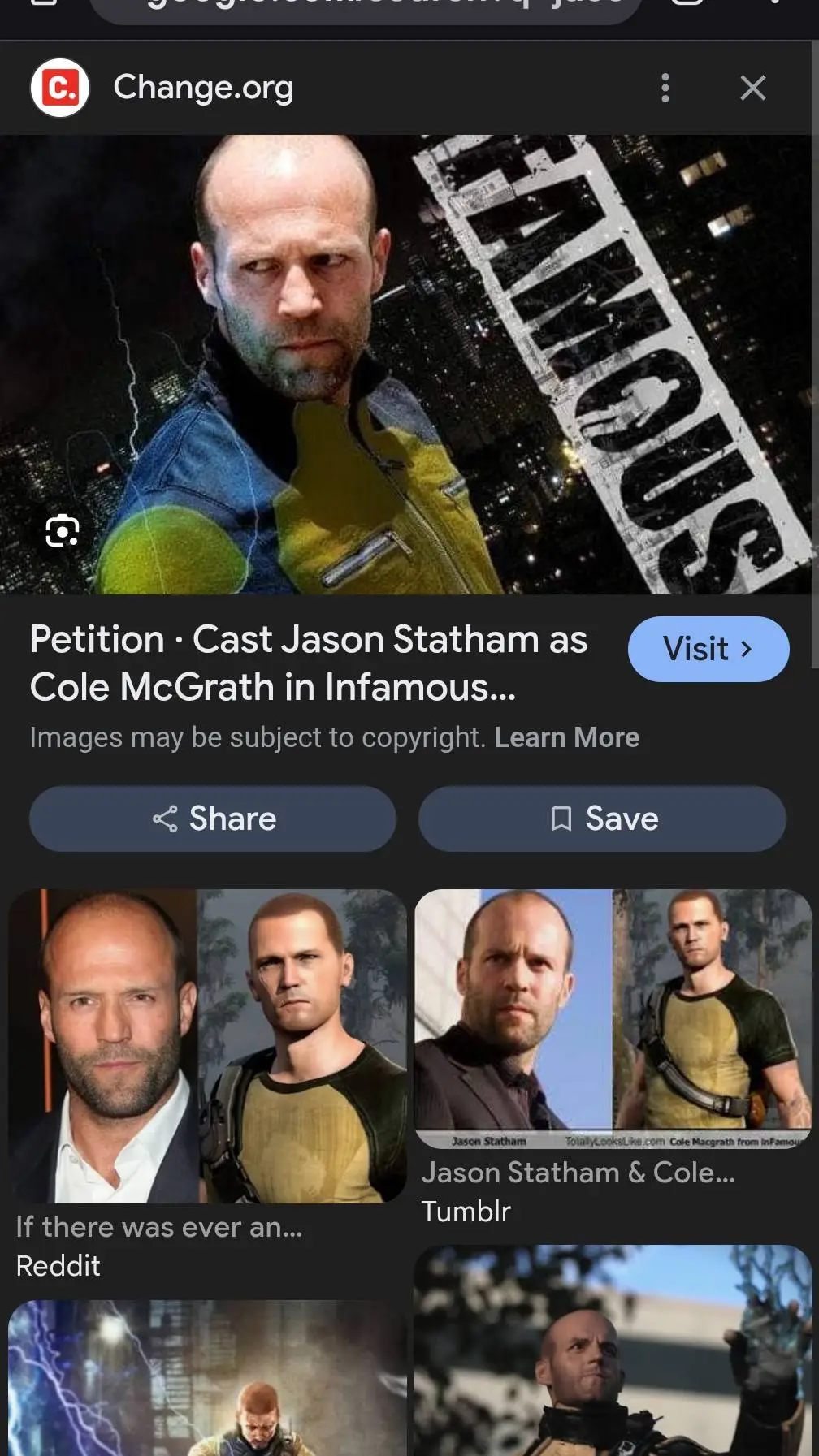Open the related image below the Tumblr result
This screenshot has height=1456, width=819.
613,1350
